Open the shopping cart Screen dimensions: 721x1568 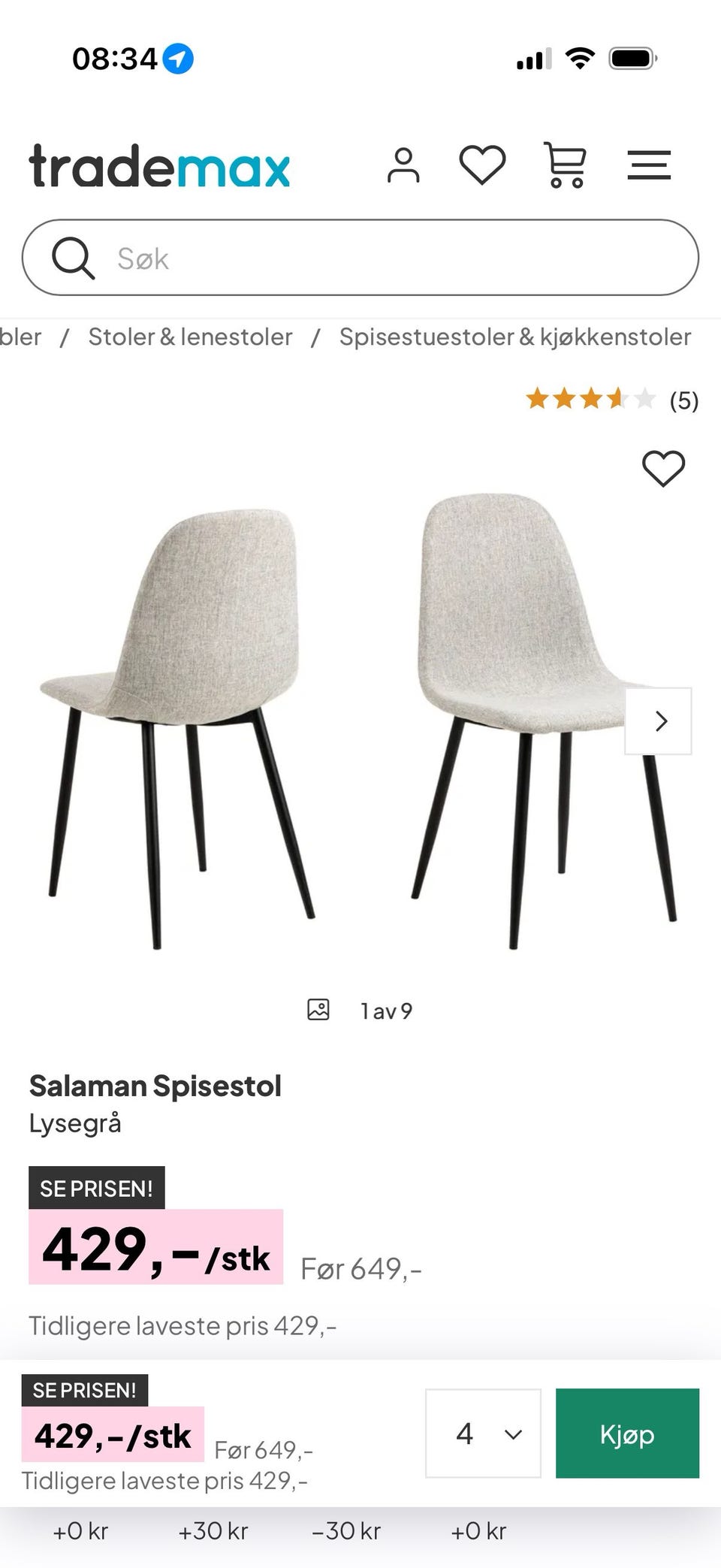click(x=565, y=165)
